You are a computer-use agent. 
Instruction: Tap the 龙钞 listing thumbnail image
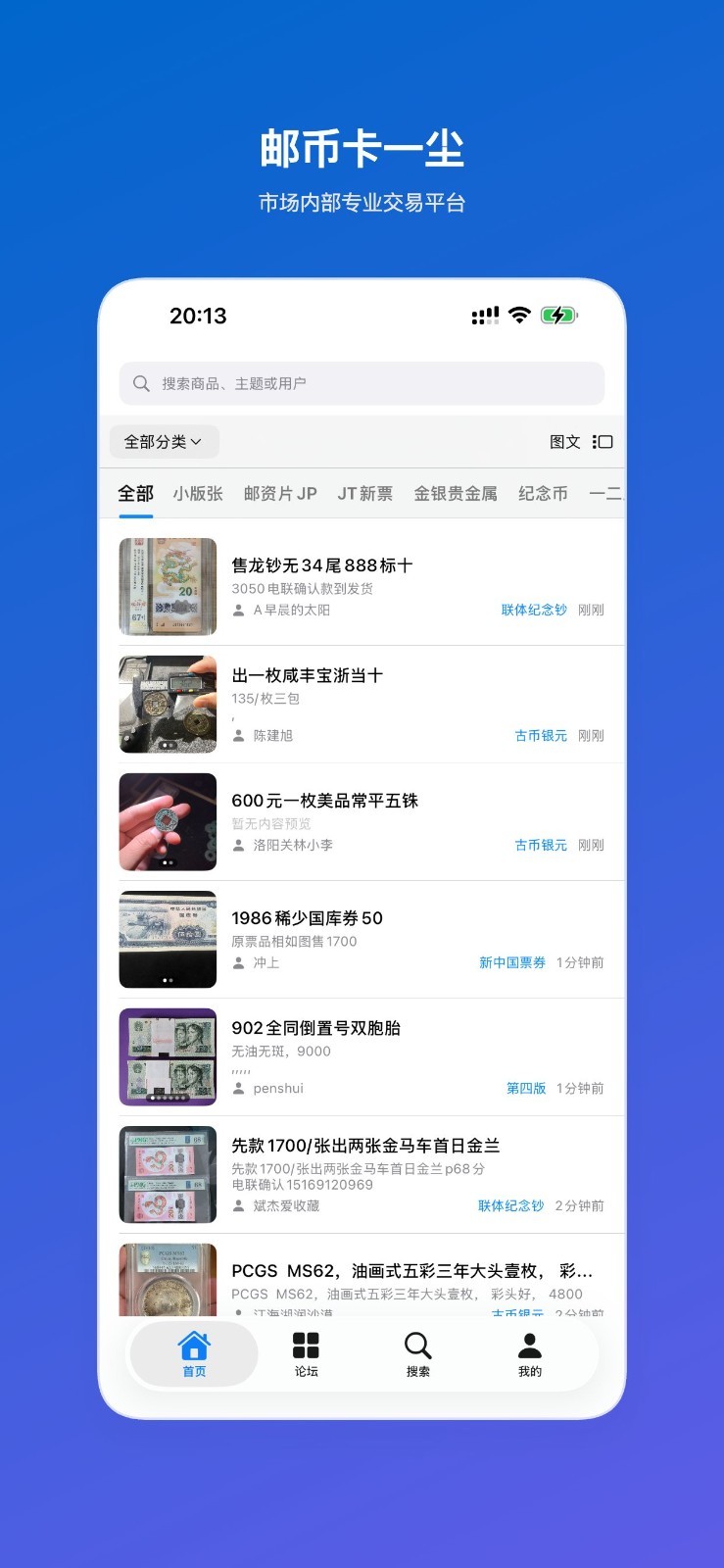click(168, 586)
